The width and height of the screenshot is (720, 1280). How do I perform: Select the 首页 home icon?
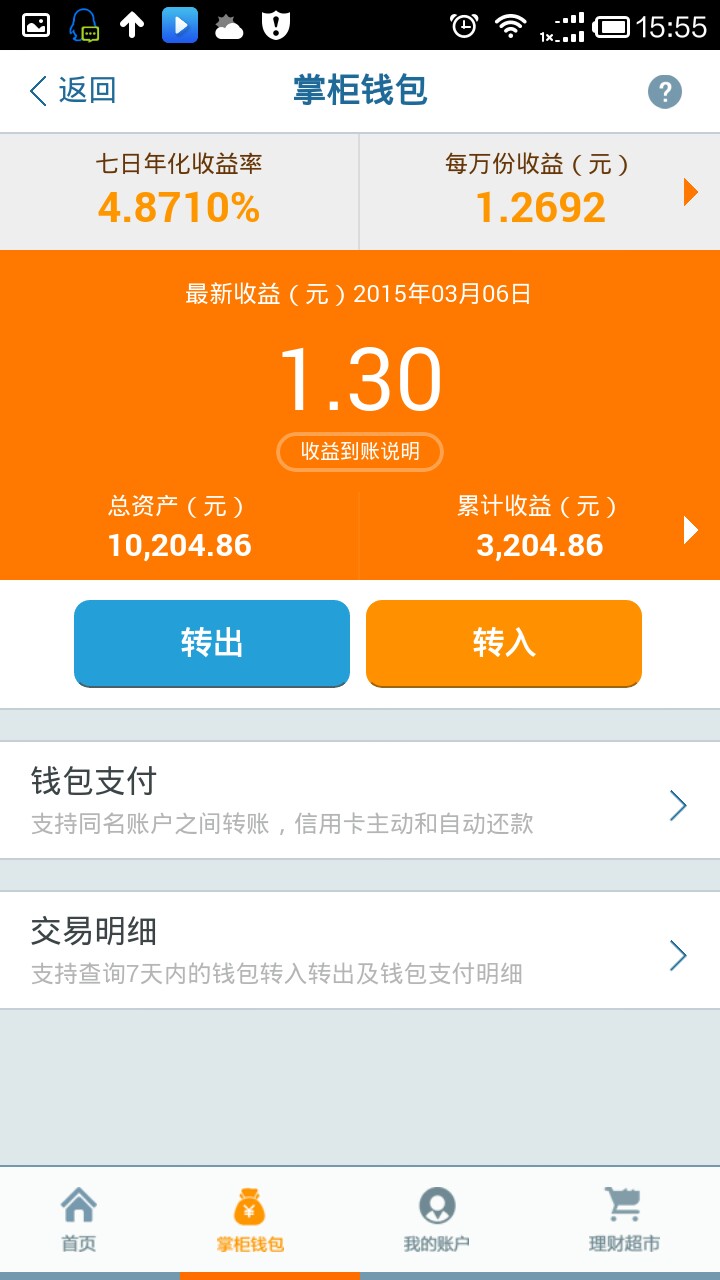pyautogui.click(x=80, y=1207)
